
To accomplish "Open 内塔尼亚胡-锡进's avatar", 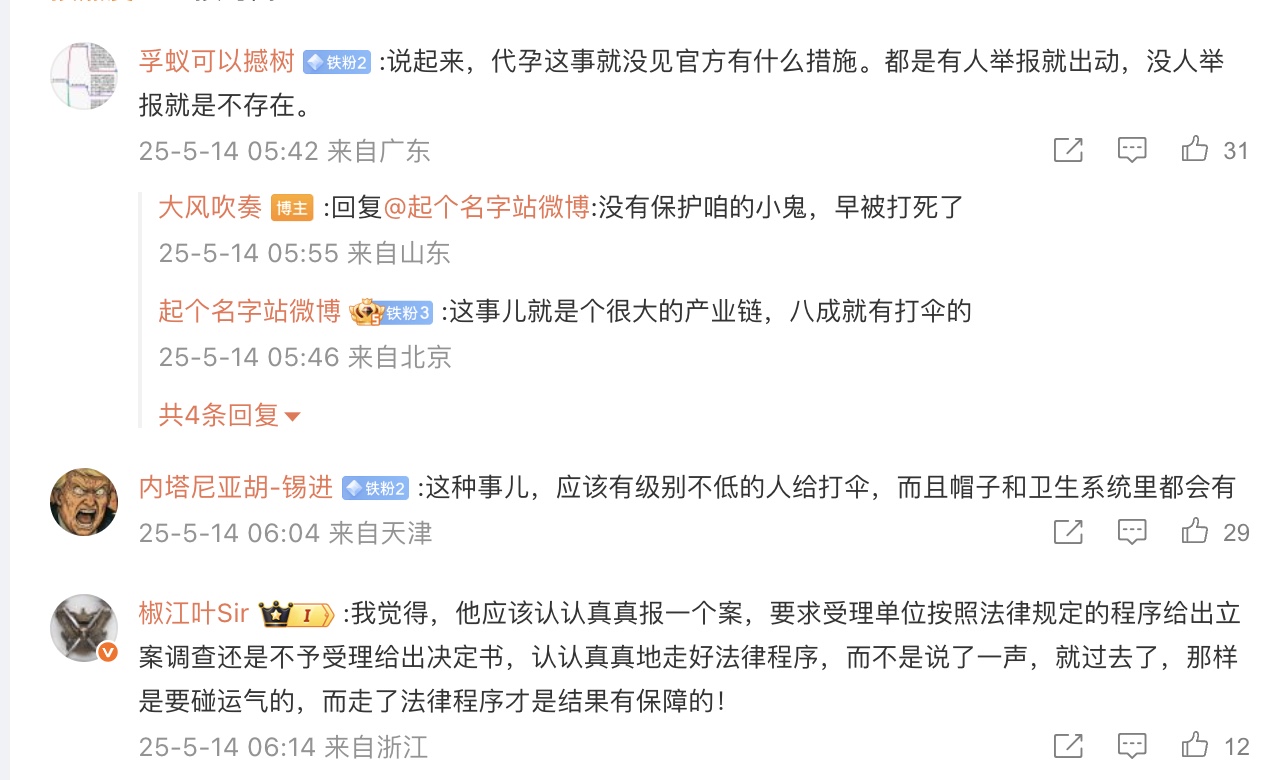I will [x=84, y=501].
